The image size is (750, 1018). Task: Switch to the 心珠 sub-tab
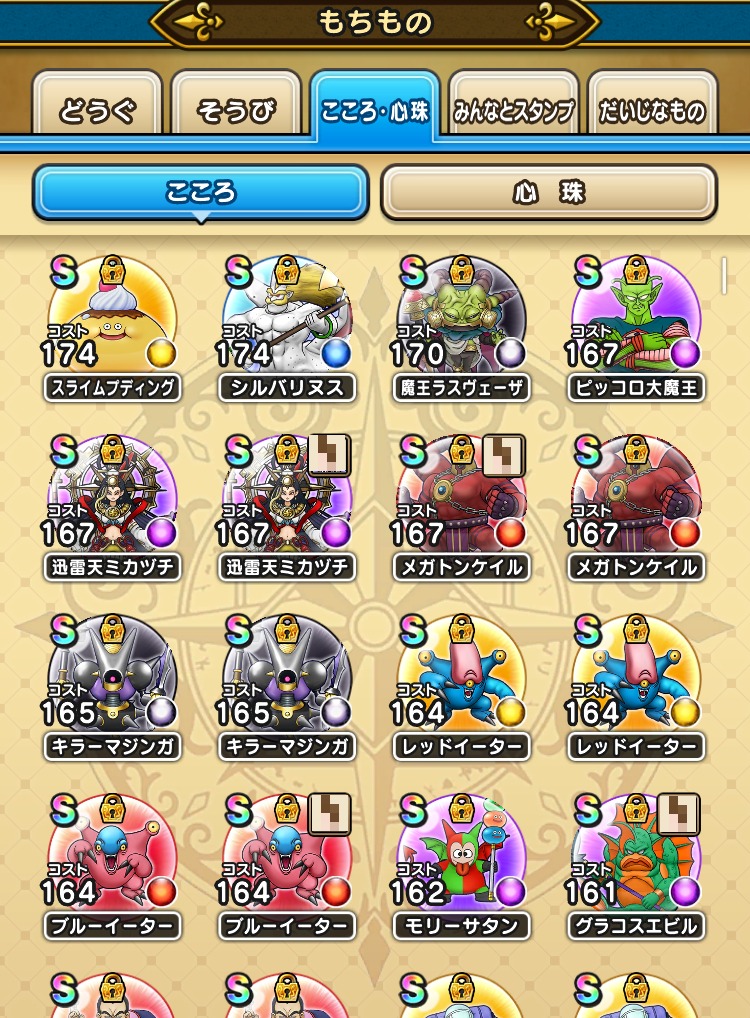pos(548,192)
